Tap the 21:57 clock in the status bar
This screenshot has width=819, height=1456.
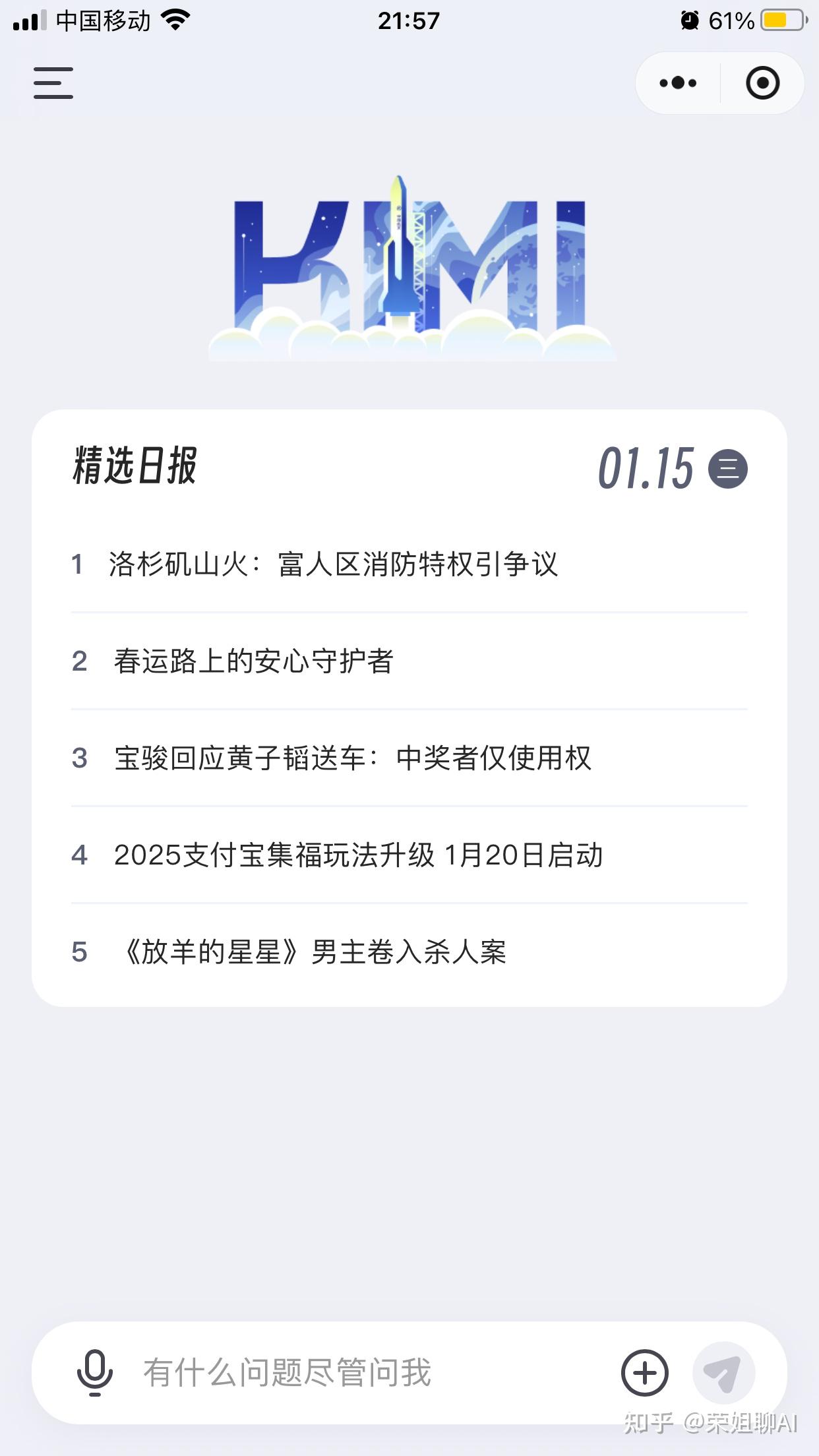[409, 20]
